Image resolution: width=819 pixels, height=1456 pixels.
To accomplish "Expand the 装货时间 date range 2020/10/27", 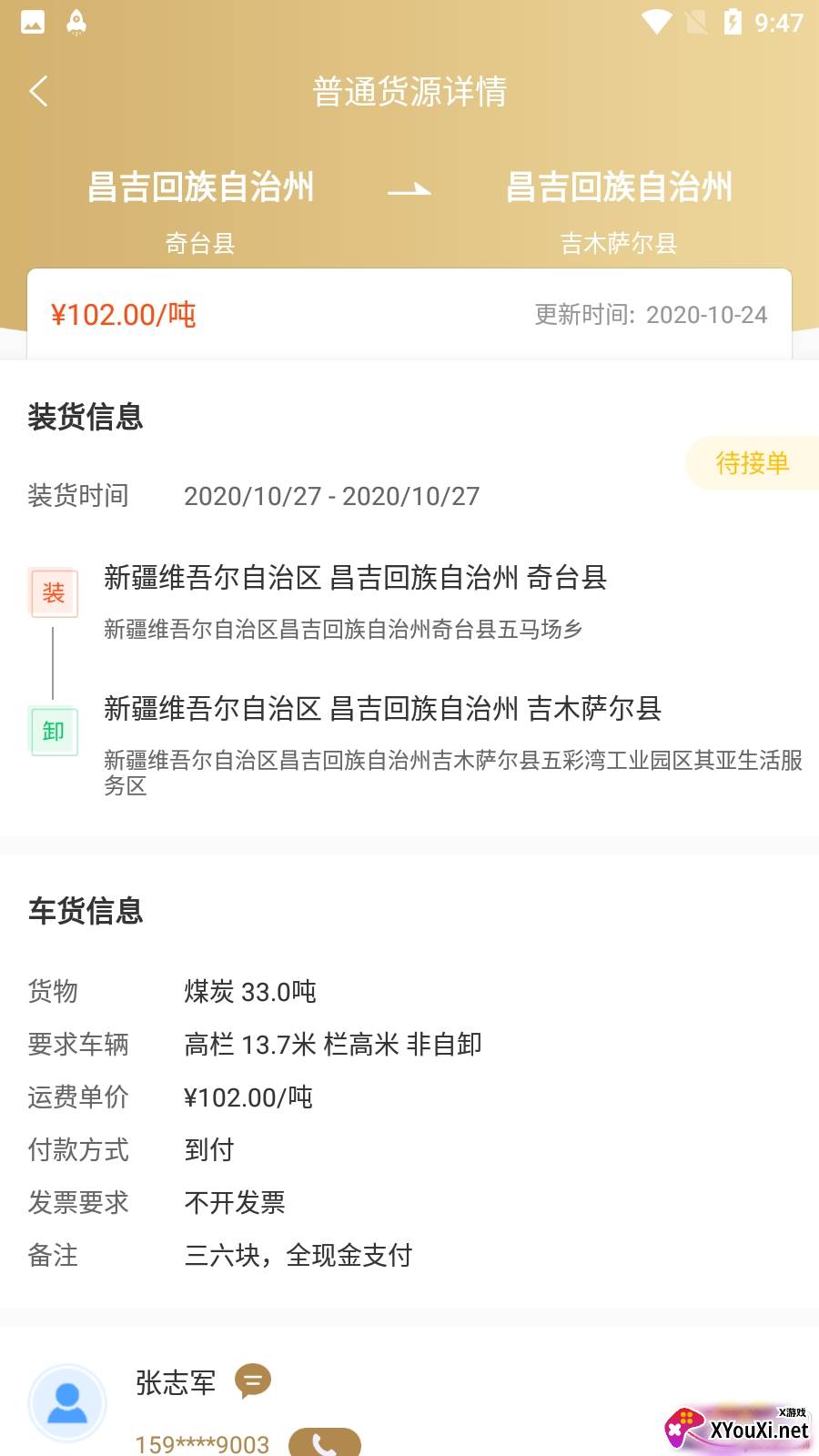I will tap(331, 496).
